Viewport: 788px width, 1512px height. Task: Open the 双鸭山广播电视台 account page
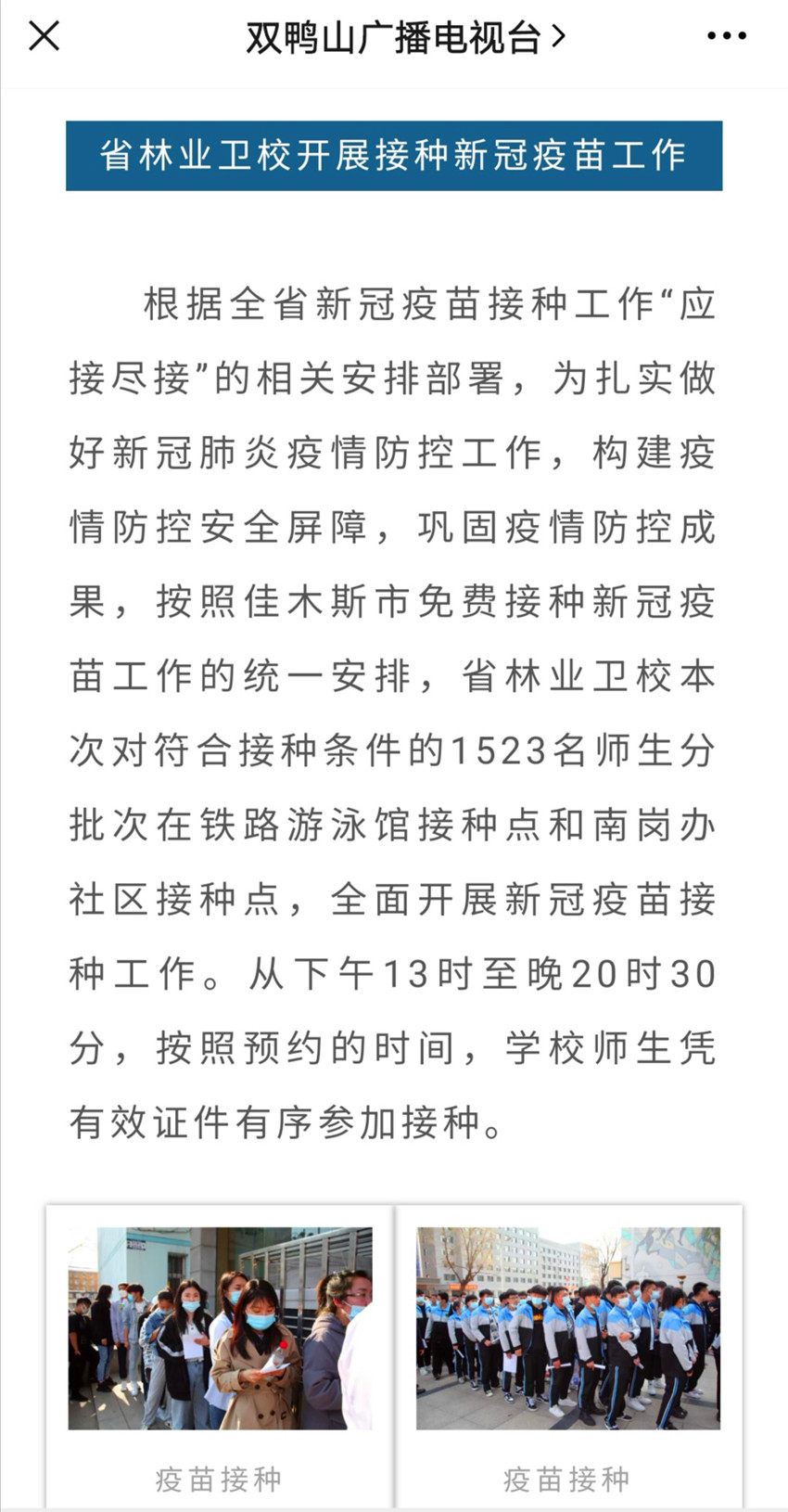tap(404, 38)
